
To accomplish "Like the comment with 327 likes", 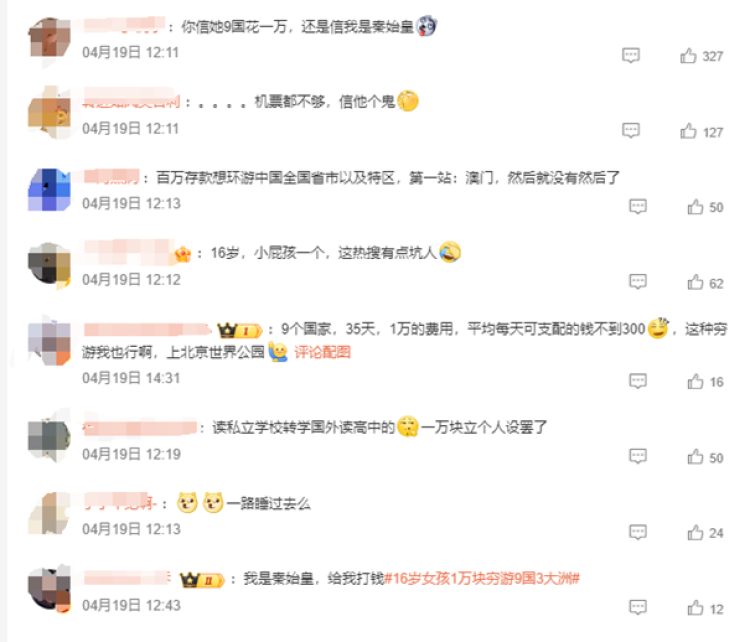I will 689,56.
